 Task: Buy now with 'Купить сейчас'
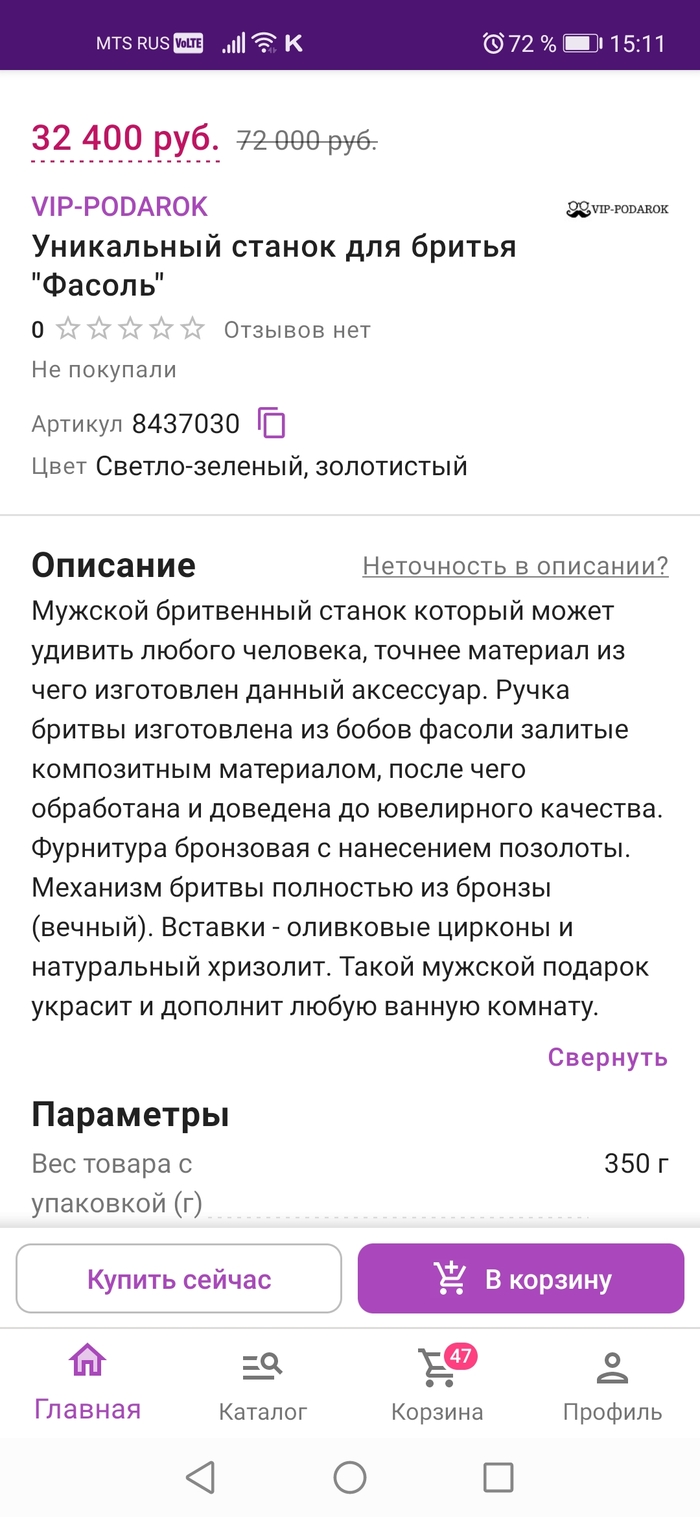179,1279
